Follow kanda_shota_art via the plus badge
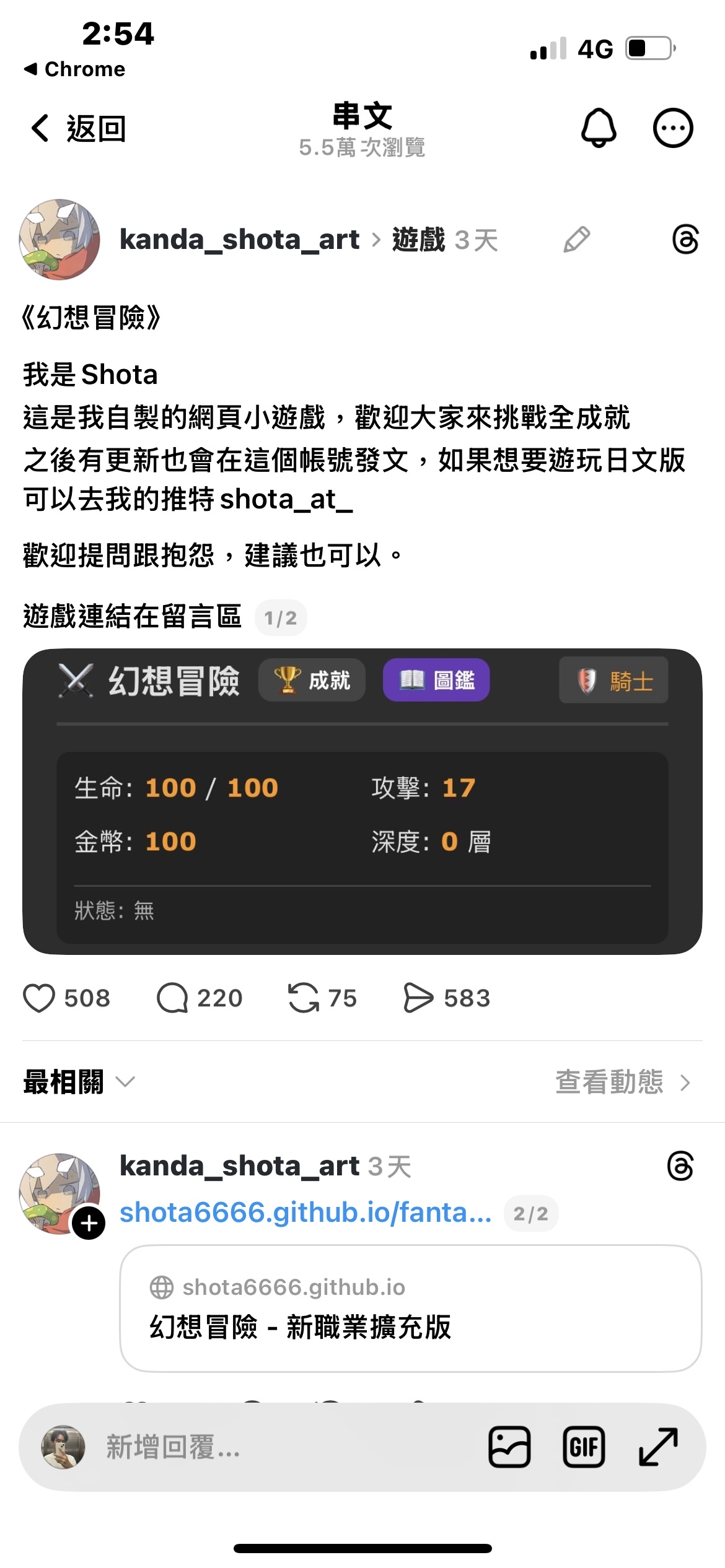 pos(89,1223)
